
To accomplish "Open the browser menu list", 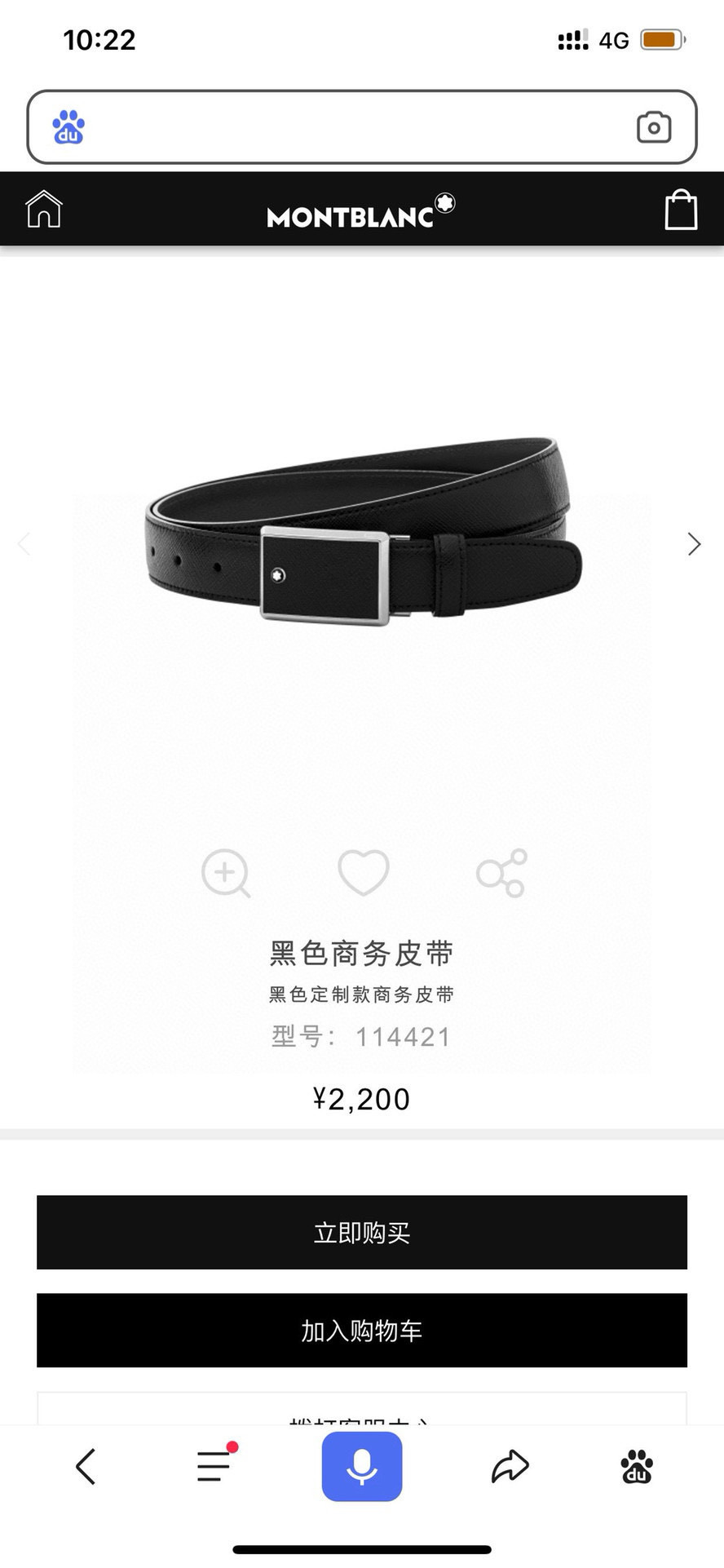I will tap(214, 1466).
